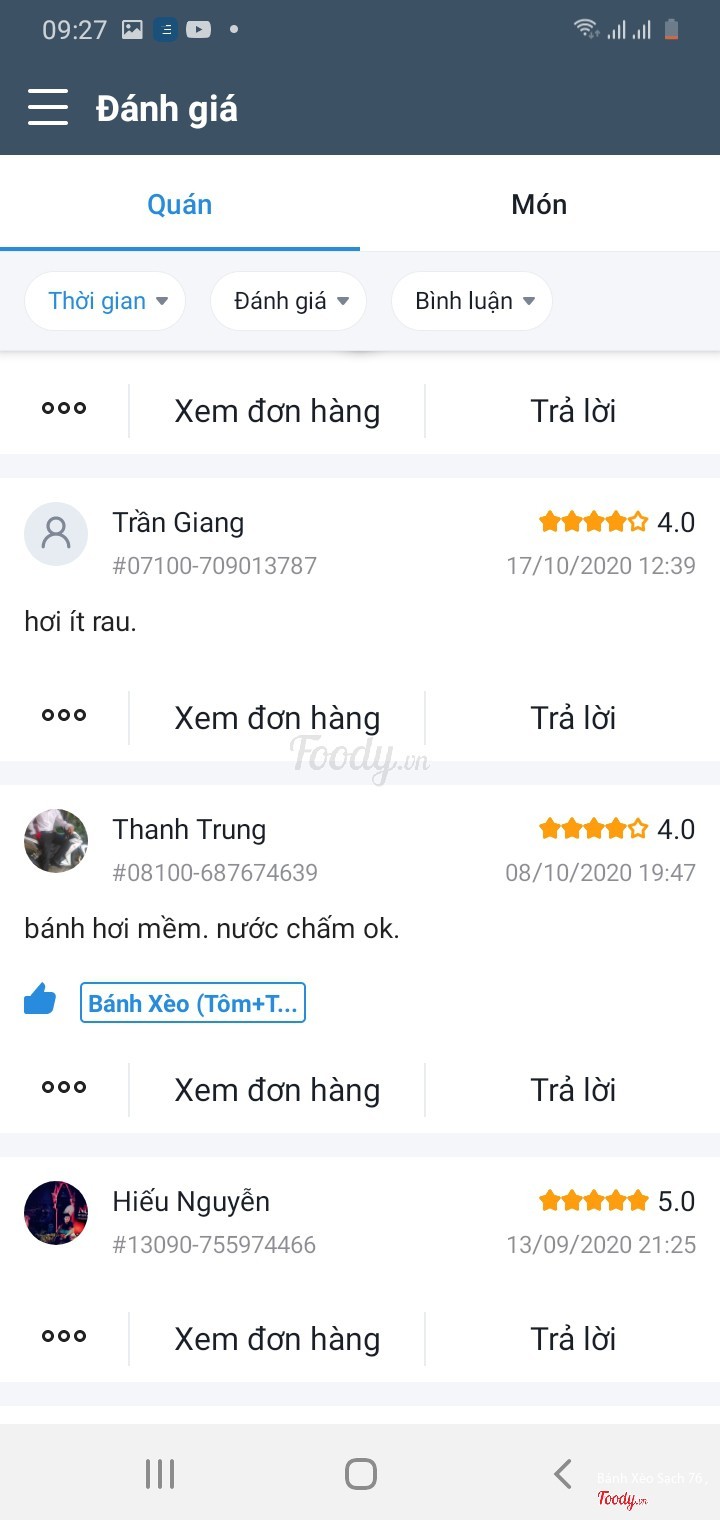720x1520 pixels.
Task: Open the Đánh giá filter dropdown
Action: coord(289,301)
